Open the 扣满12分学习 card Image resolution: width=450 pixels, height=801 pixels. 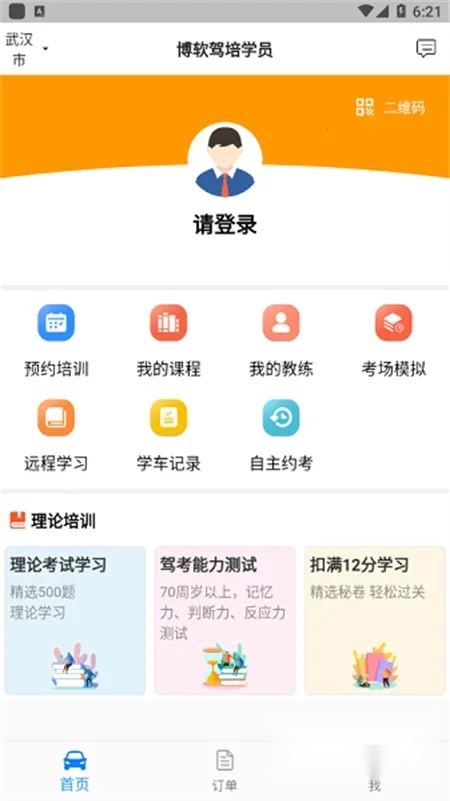click(375, 620)
